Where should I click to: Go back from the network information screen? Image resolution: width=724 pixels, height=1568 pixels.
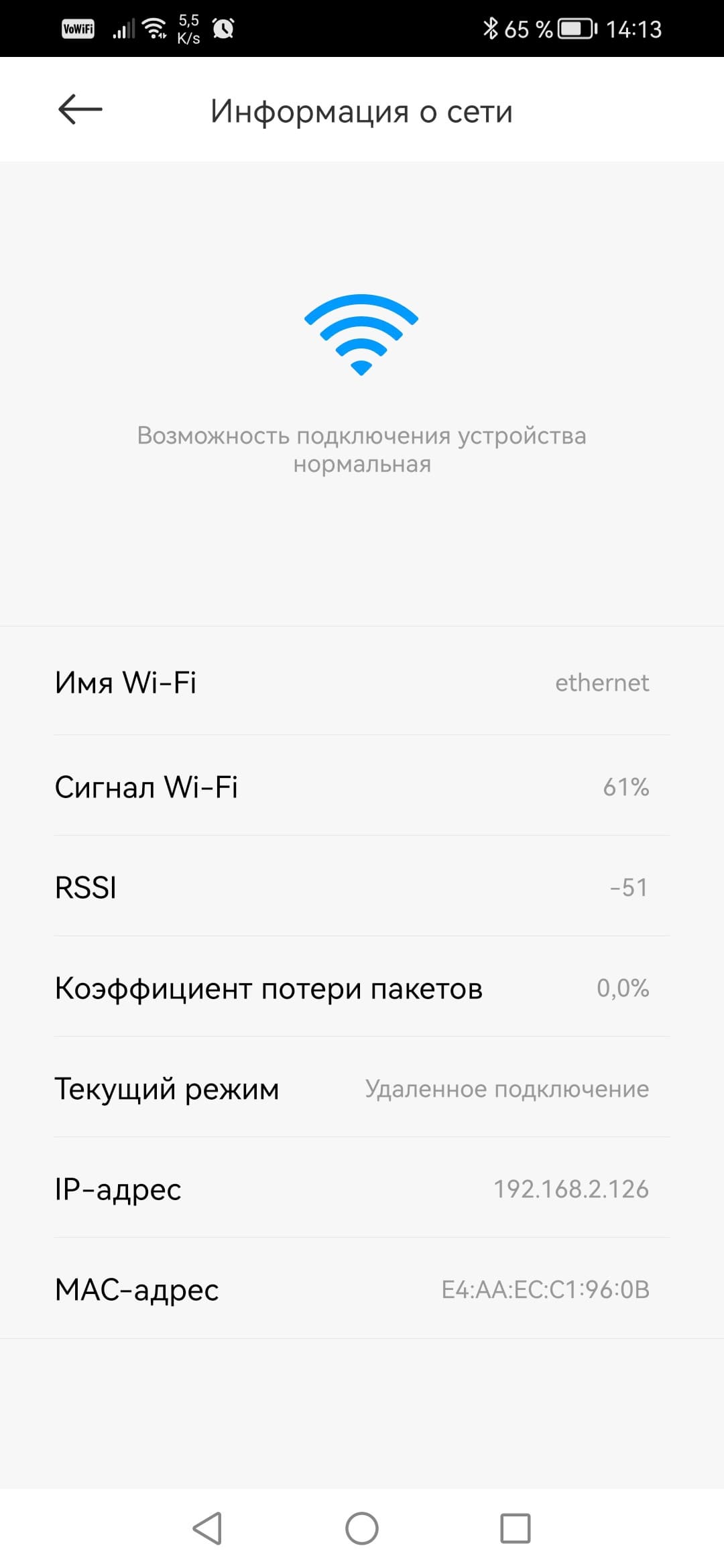80,109
